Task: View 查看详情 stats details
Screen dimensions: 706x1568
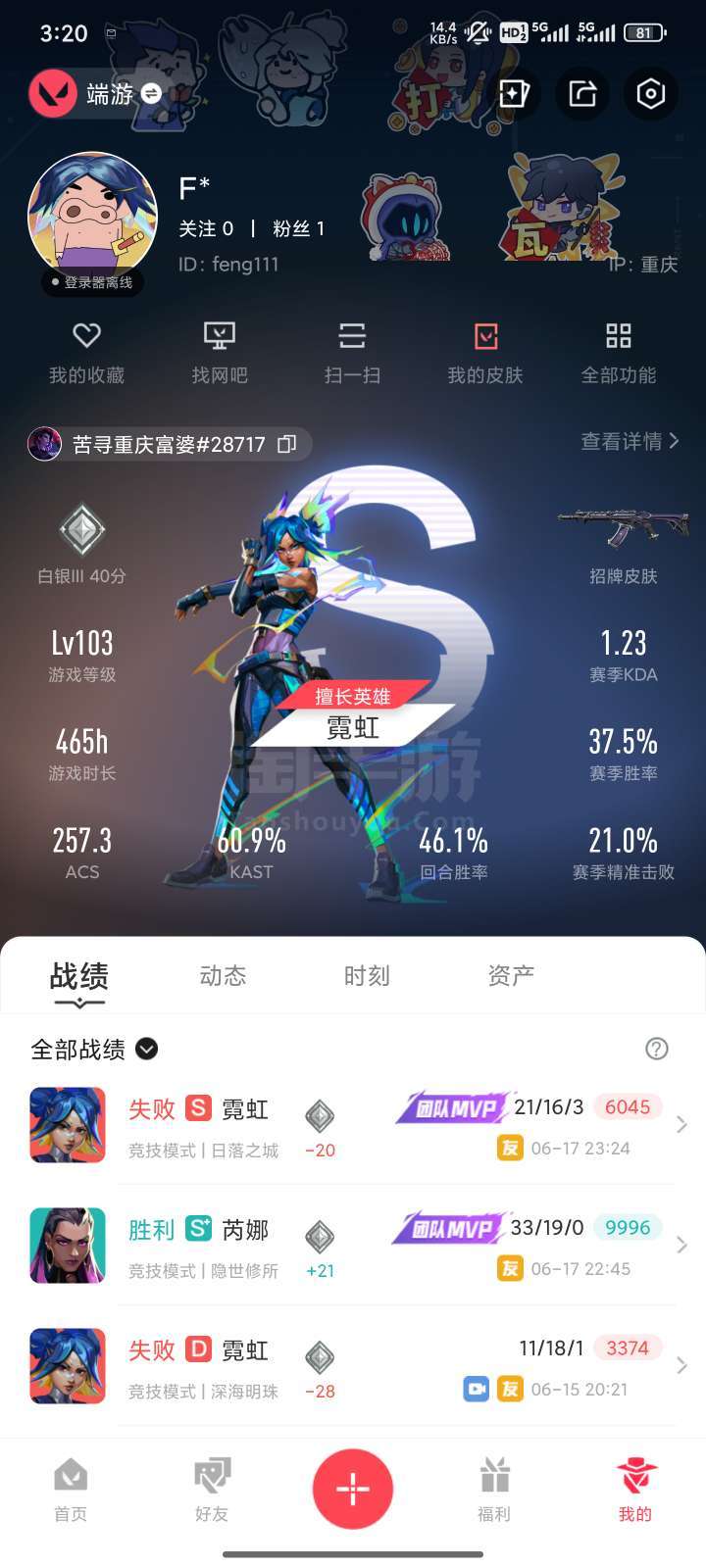Action: (630, 441)
